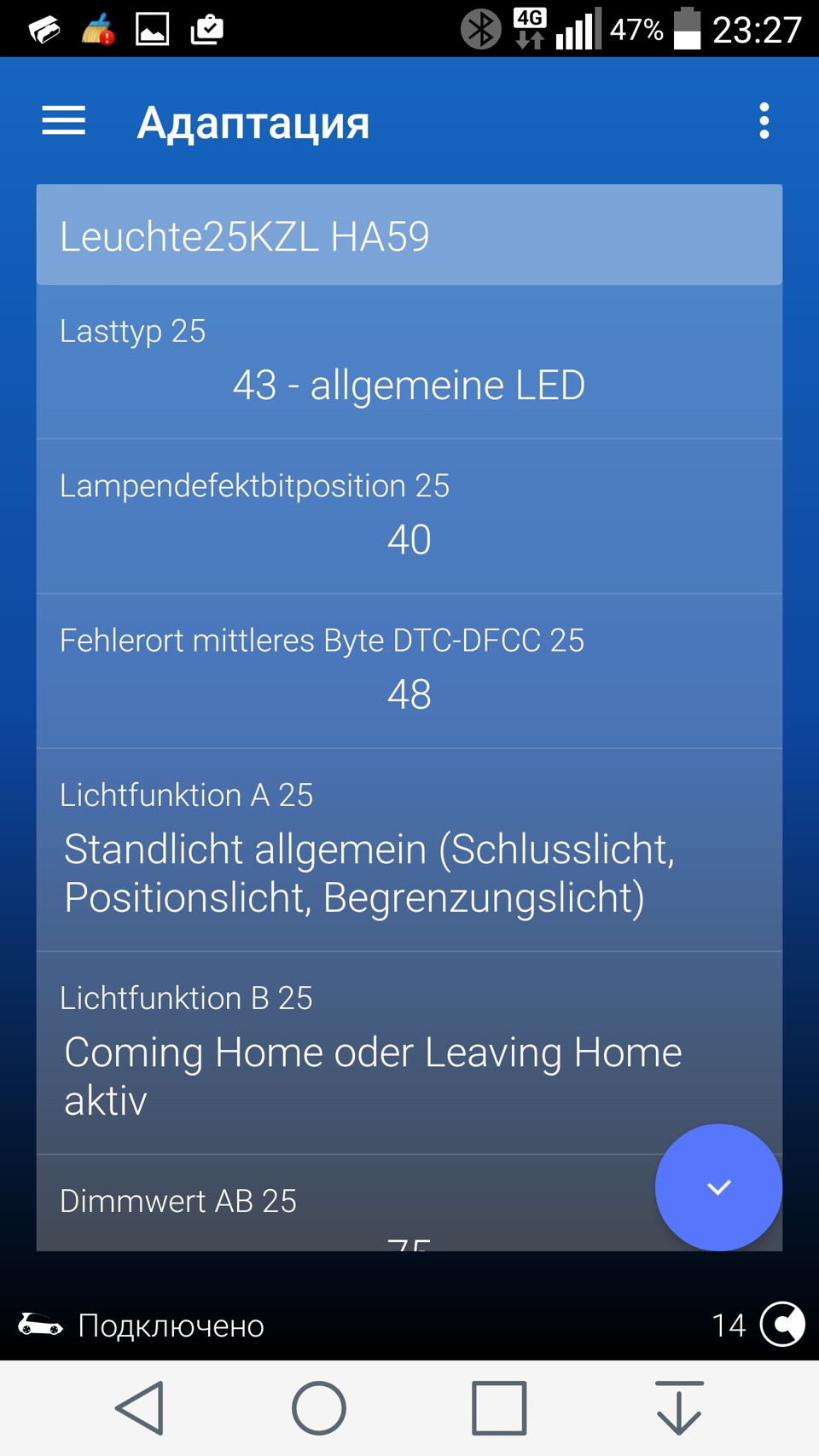The image size is (819, 1456).
Task: Edit Lampendefektbitposition 25 value
Action: 409,517
